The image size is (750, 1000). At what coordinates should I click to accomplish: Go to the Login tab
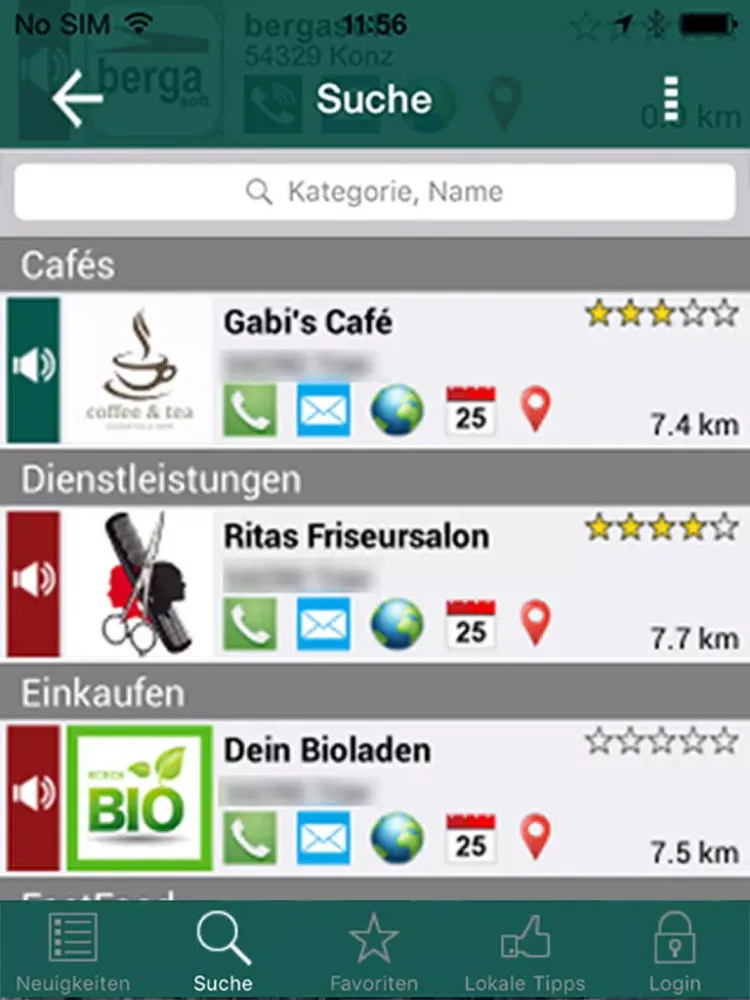(674, 952)
